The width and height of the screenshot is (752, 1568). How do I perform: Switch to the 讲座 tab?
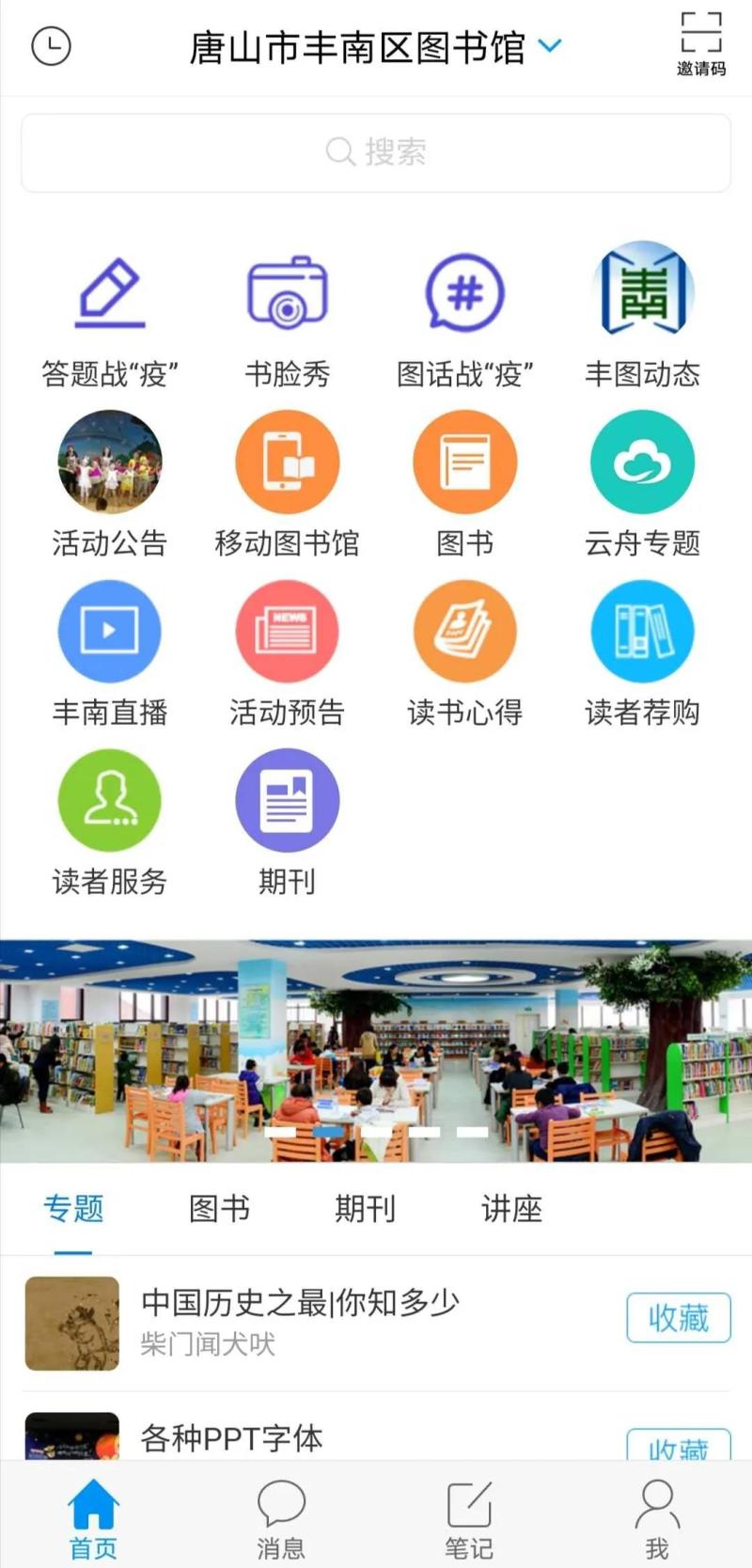pyautogui.click(x=511, y=1209)
